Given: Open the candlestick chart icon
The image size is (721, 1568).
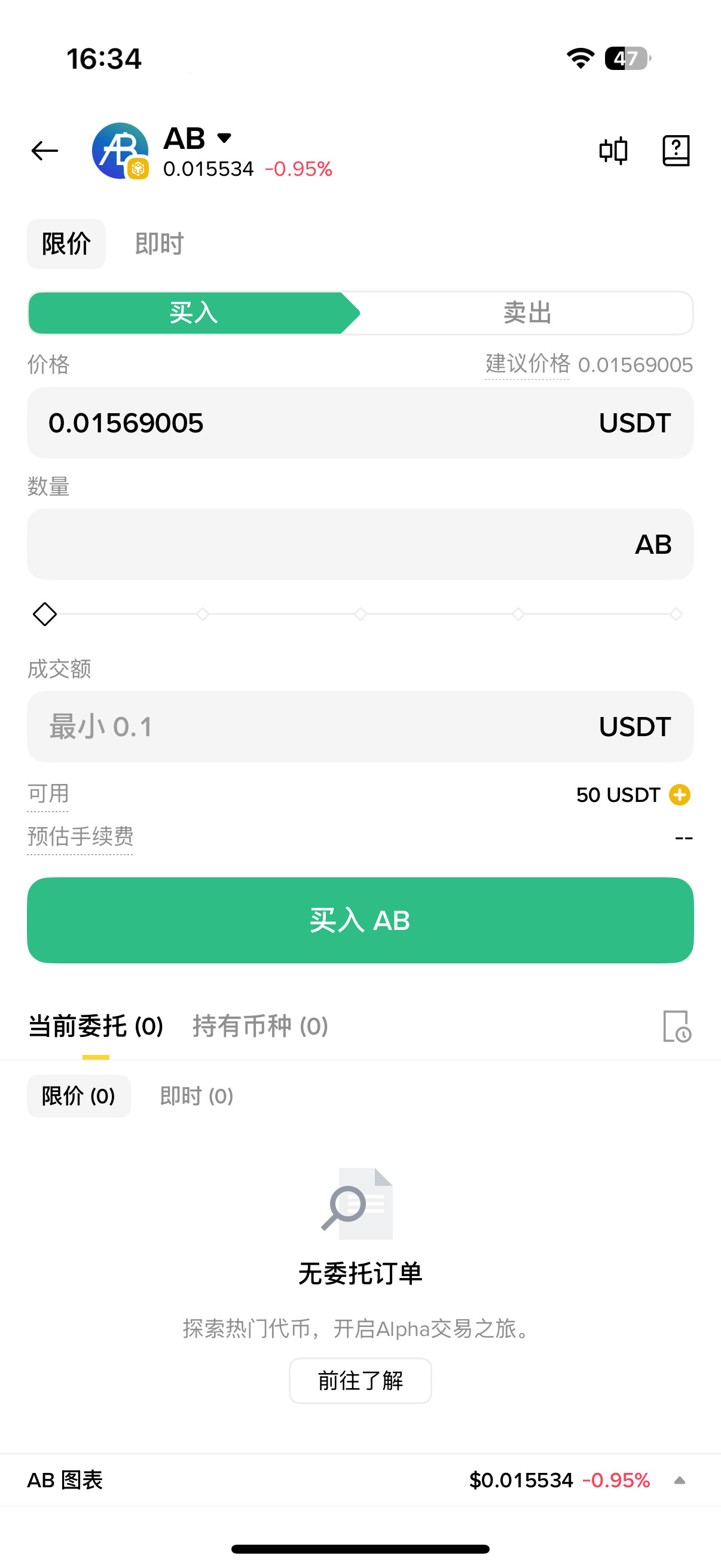Looking at the screenshot, I should point(613,150).
